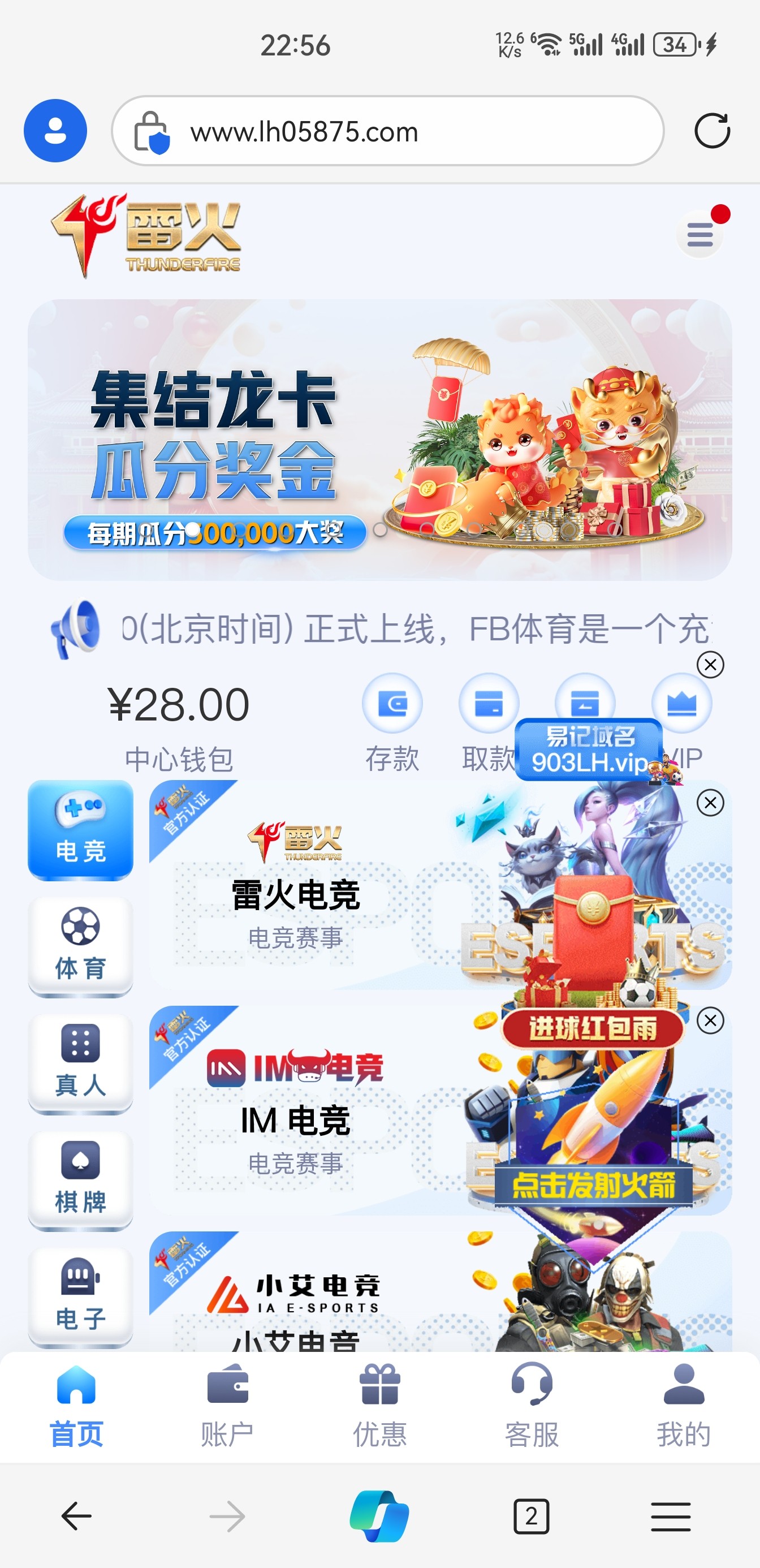Open the 集结龙卡 瓜分奖金 banner
Viewport: 760px width, 1568px height.
click(x=379, y=440)
